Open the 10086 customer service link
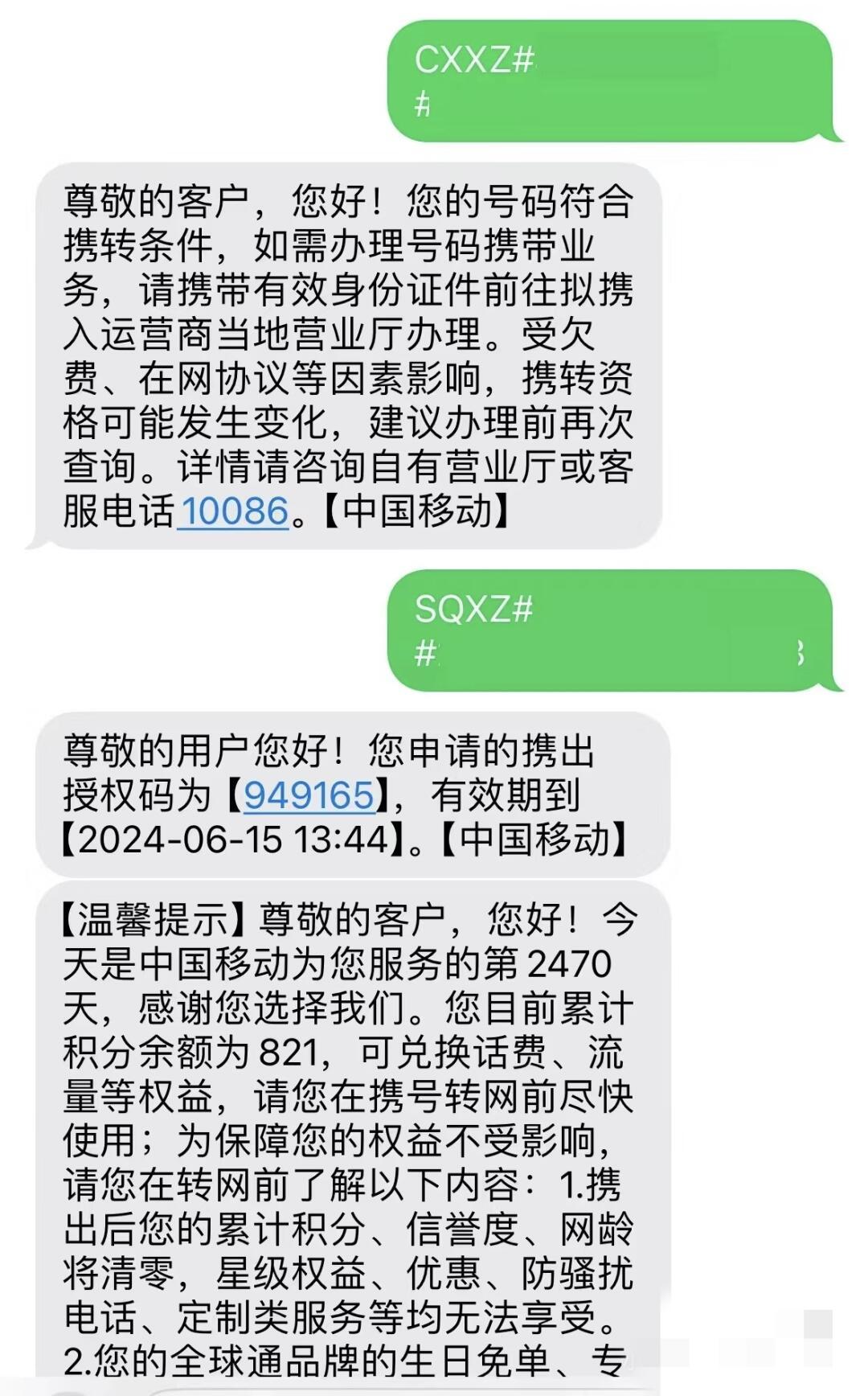868x1396 pixels. click(234, 508)
